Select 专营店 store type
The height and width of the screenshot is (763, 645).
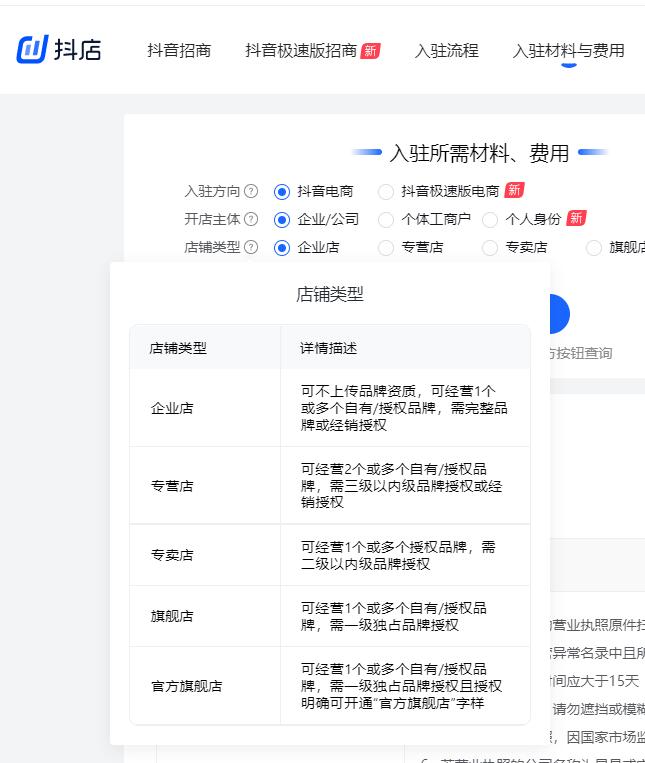(386, 247)
